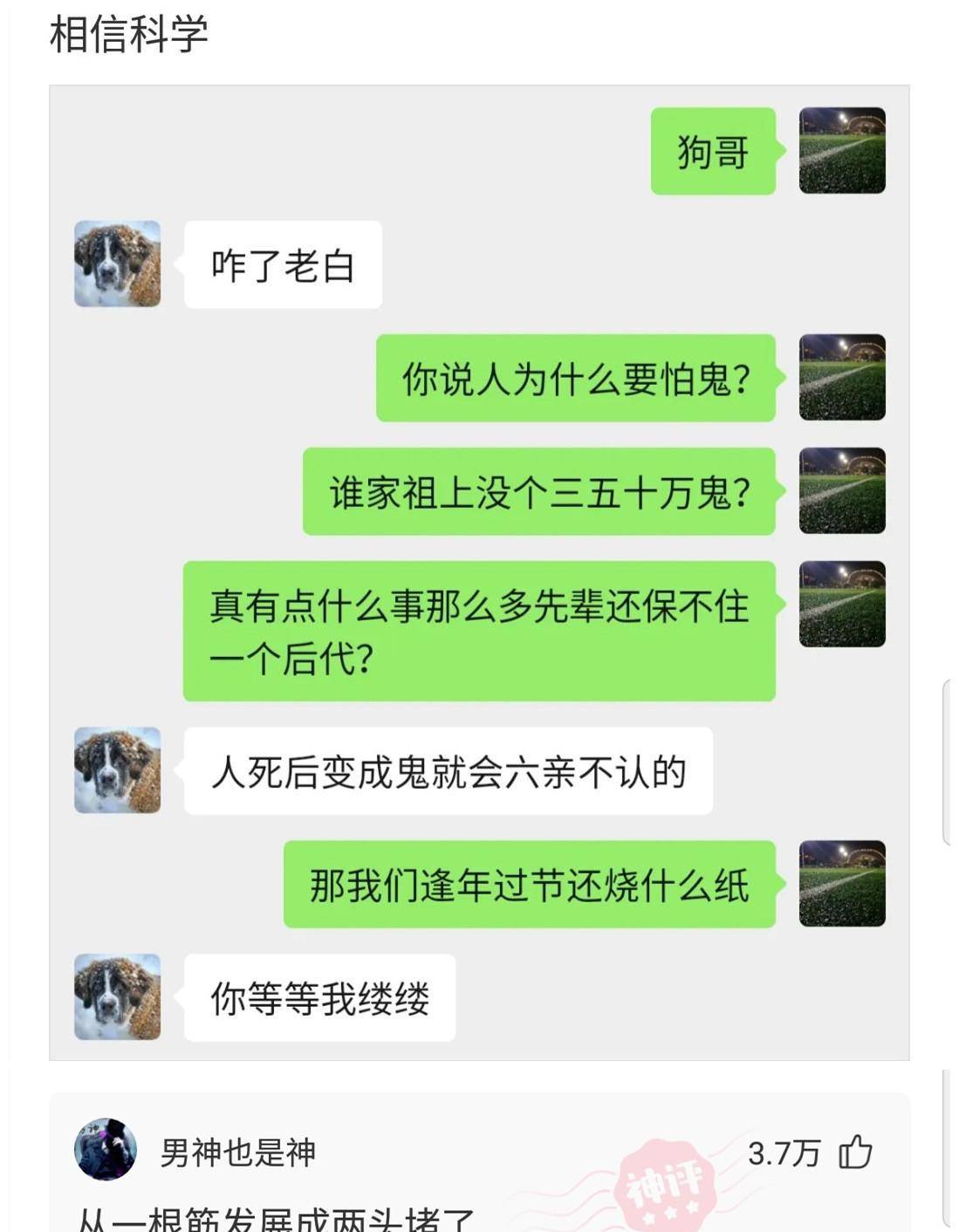Viewport: 959px width, 1232px height.
Task: Open 男神也是神's profile avatar
Action: click(x=106, y=1149)
